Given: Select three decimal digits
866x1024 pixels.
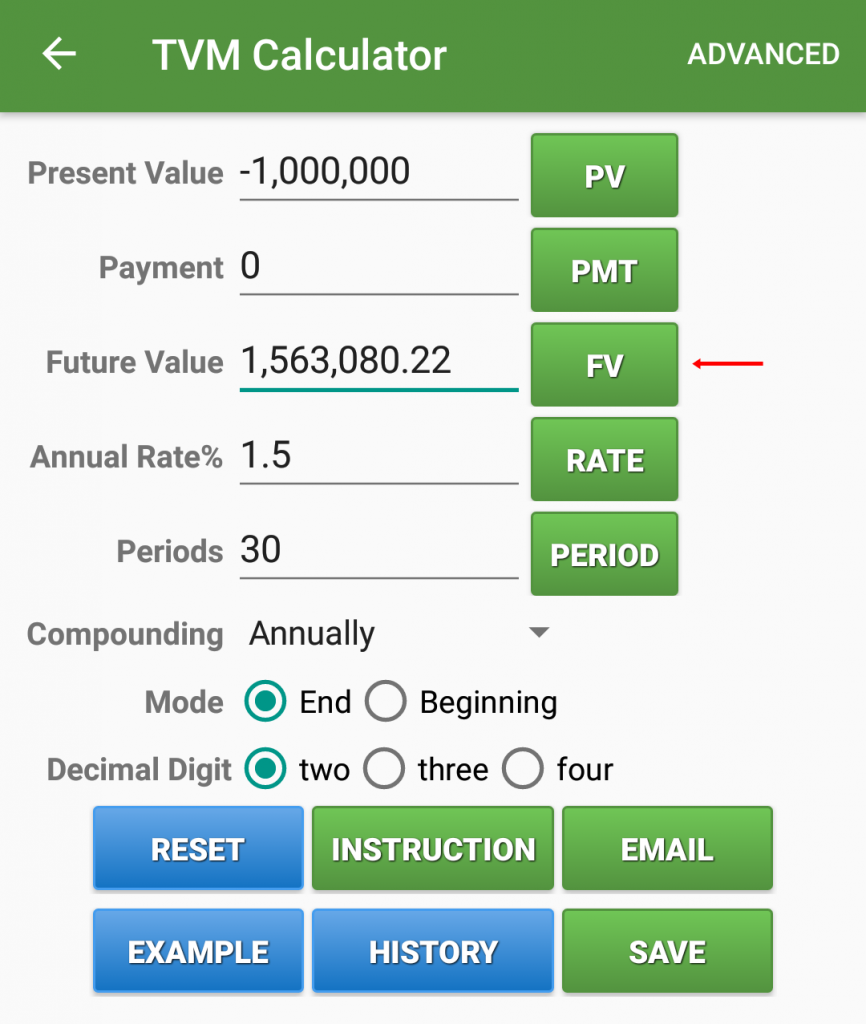Looking at the screenshot, I should 384,769.
